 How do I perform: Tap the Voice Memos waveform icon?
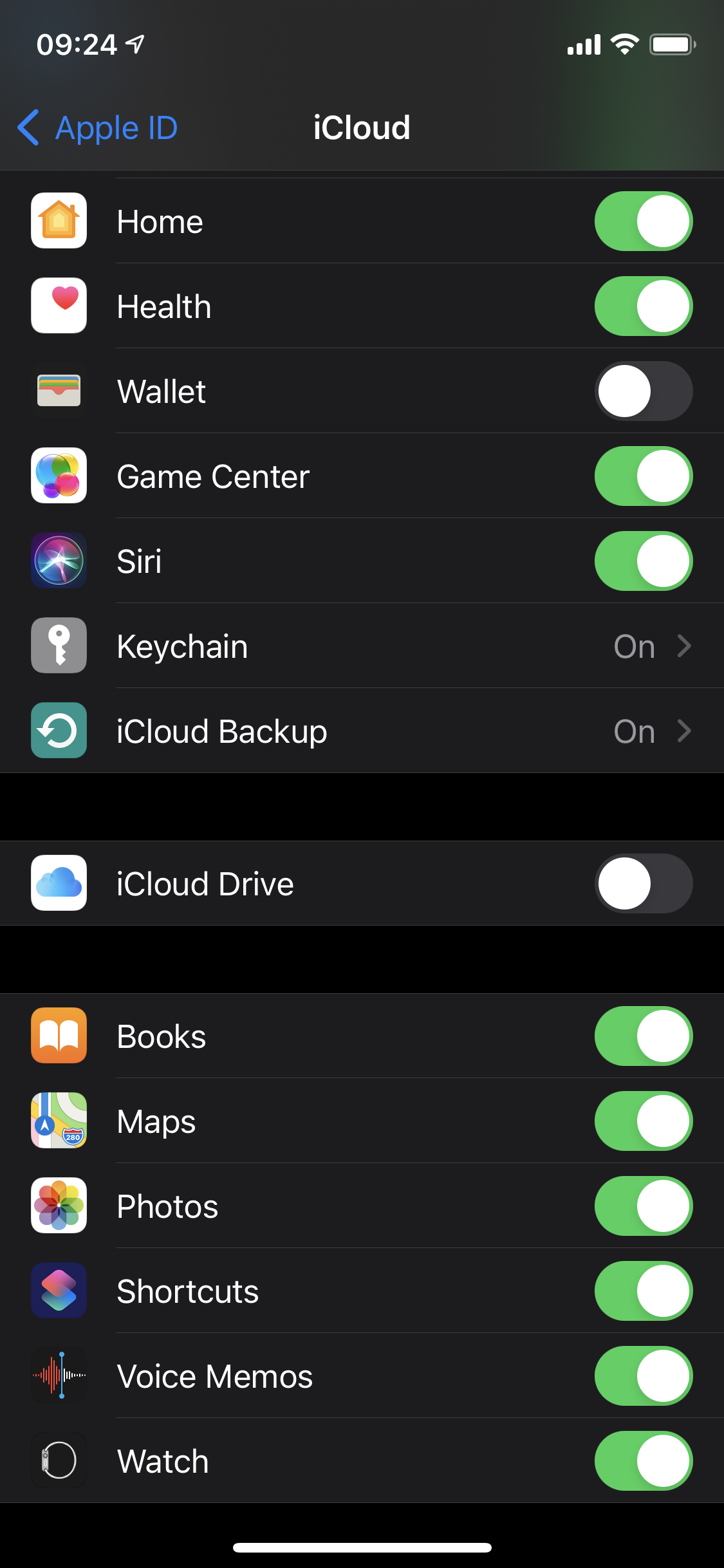tap(59, 1376)
